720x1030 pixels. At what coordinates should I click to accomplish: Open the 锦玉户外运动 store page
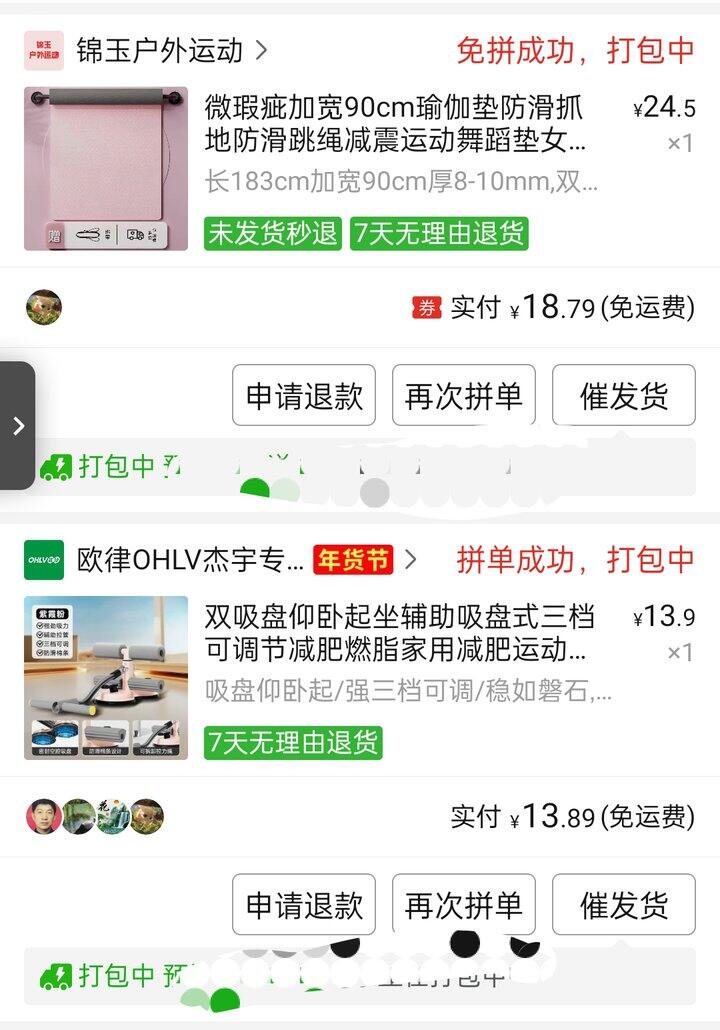160,50
